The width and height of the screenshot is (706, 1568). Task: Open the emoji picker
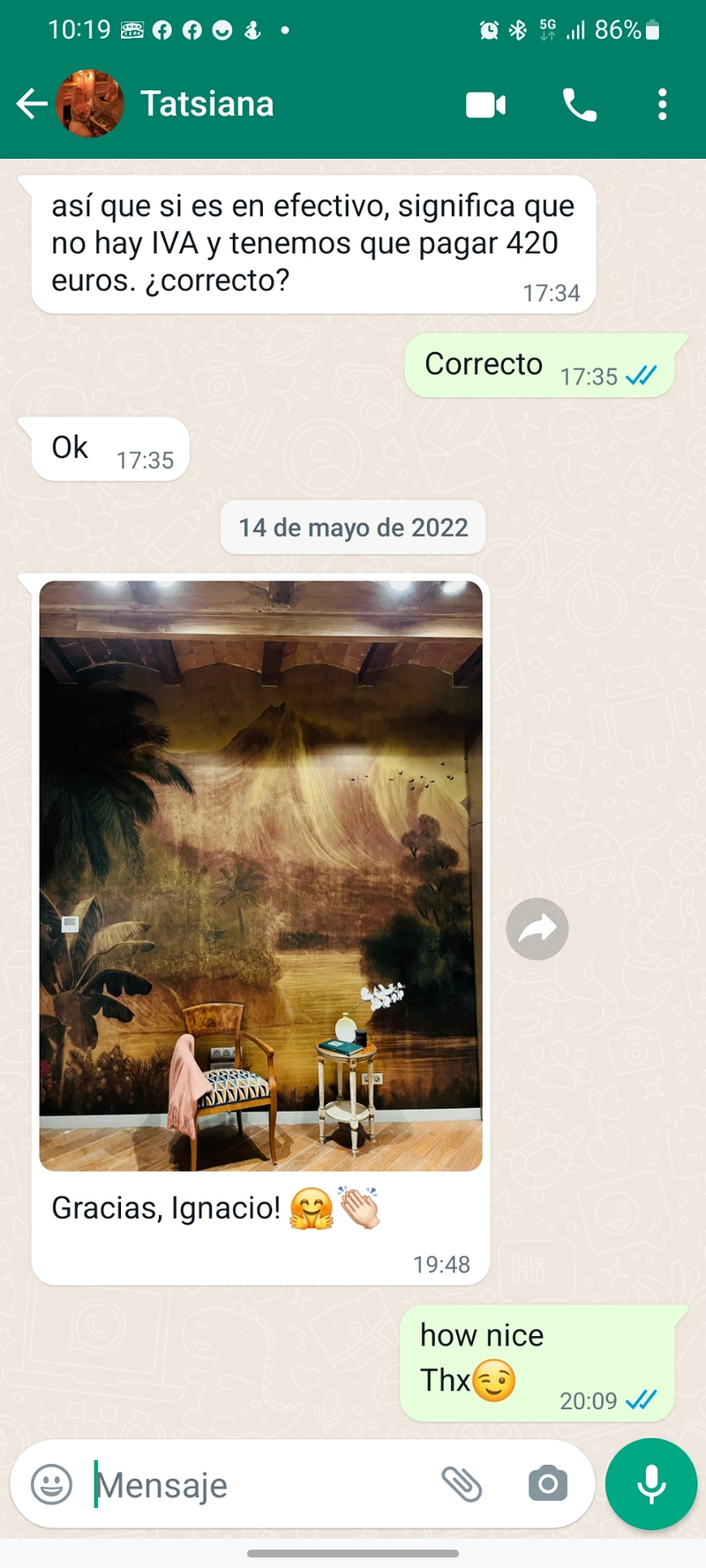[52, 1483]
